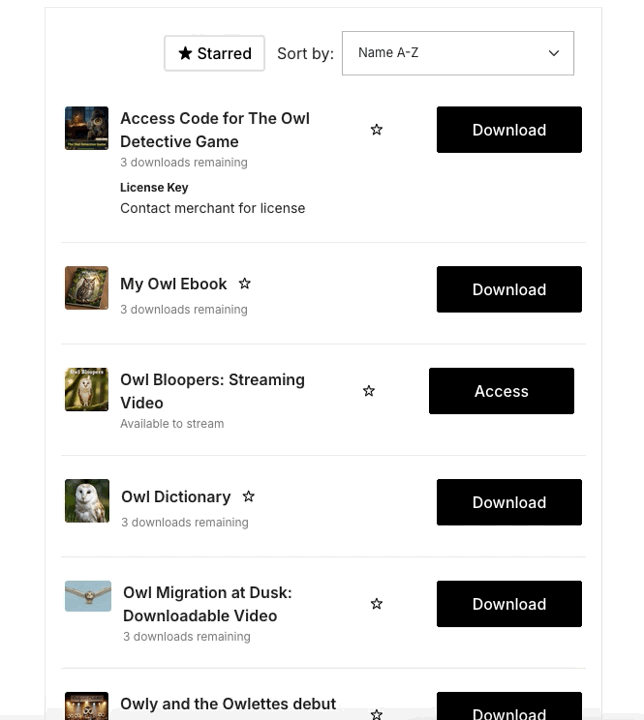Star Owl Bloopers: Streaming Video
The width and height of the screenshot is (644, 720).
point(369,391)
